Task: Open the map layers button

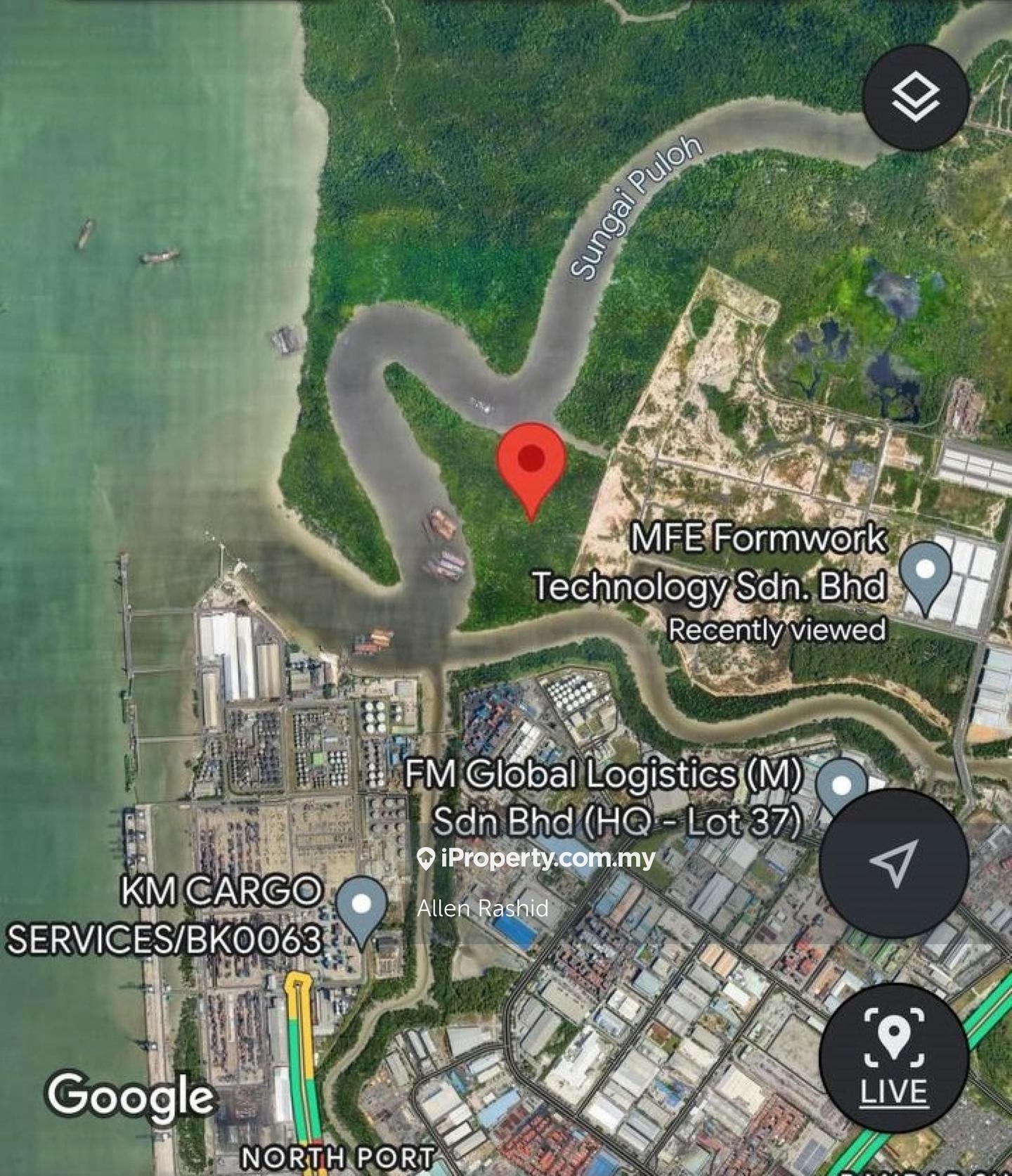Action: (916, 98)
